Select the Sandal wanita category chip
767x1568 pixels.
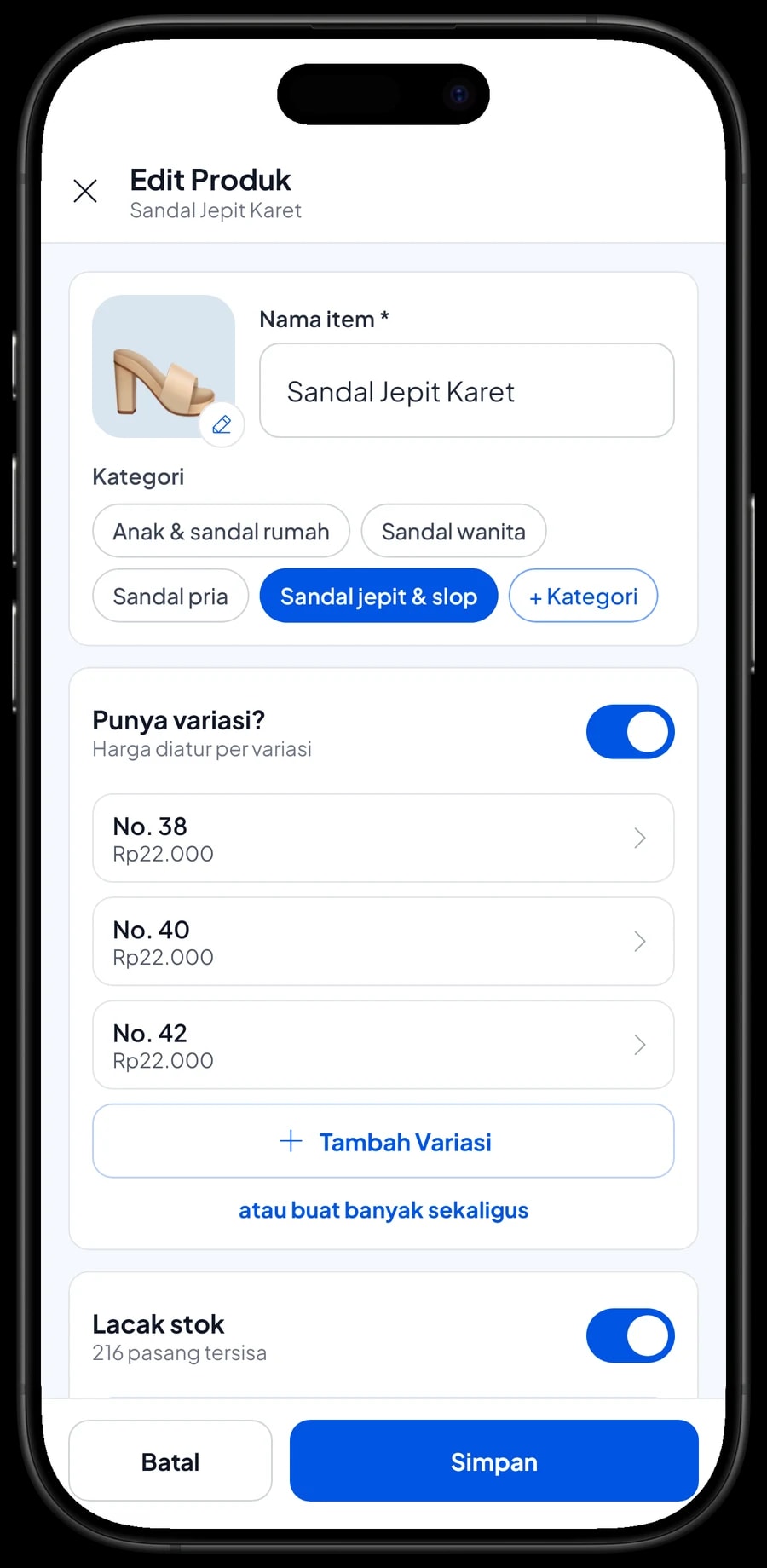453,531
